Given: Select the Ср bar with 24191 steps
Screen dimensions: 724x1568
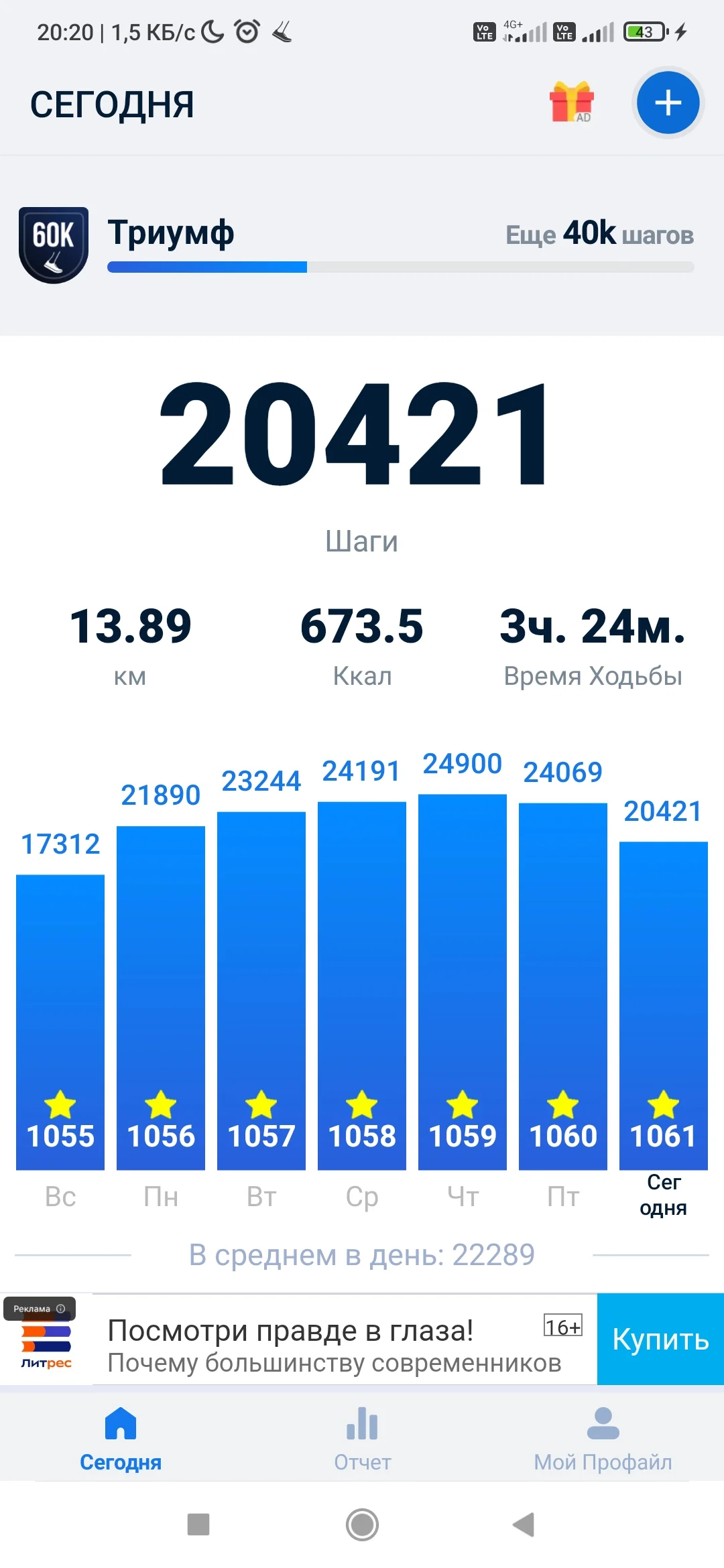Looking at the screenshot, I should [x=362, y=985].
